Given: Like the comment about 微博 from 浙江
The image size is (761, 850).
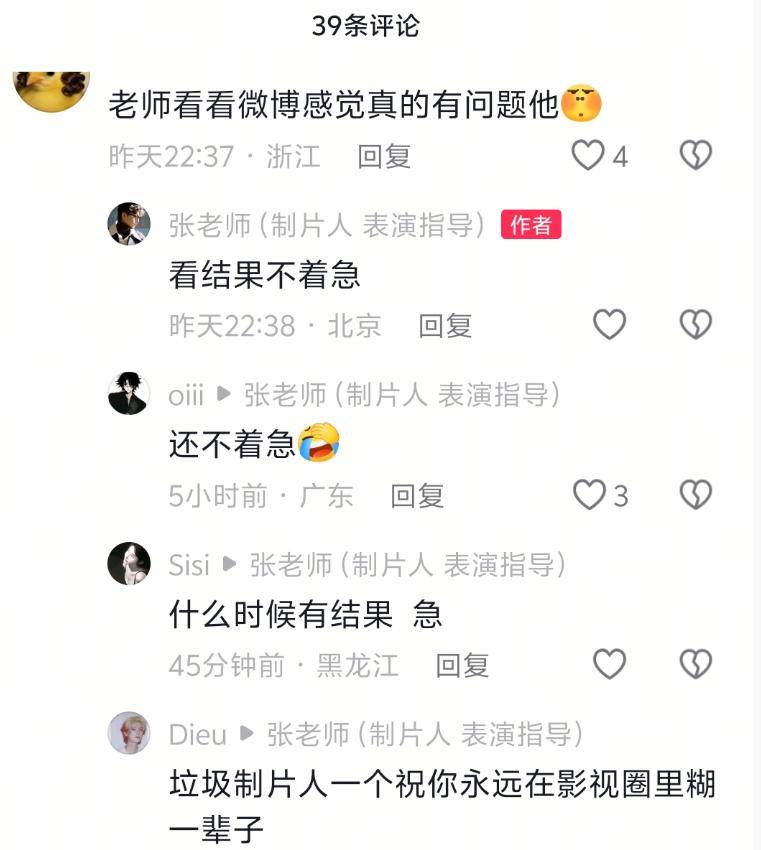Looking at the screenshot, I should point(589,155).
